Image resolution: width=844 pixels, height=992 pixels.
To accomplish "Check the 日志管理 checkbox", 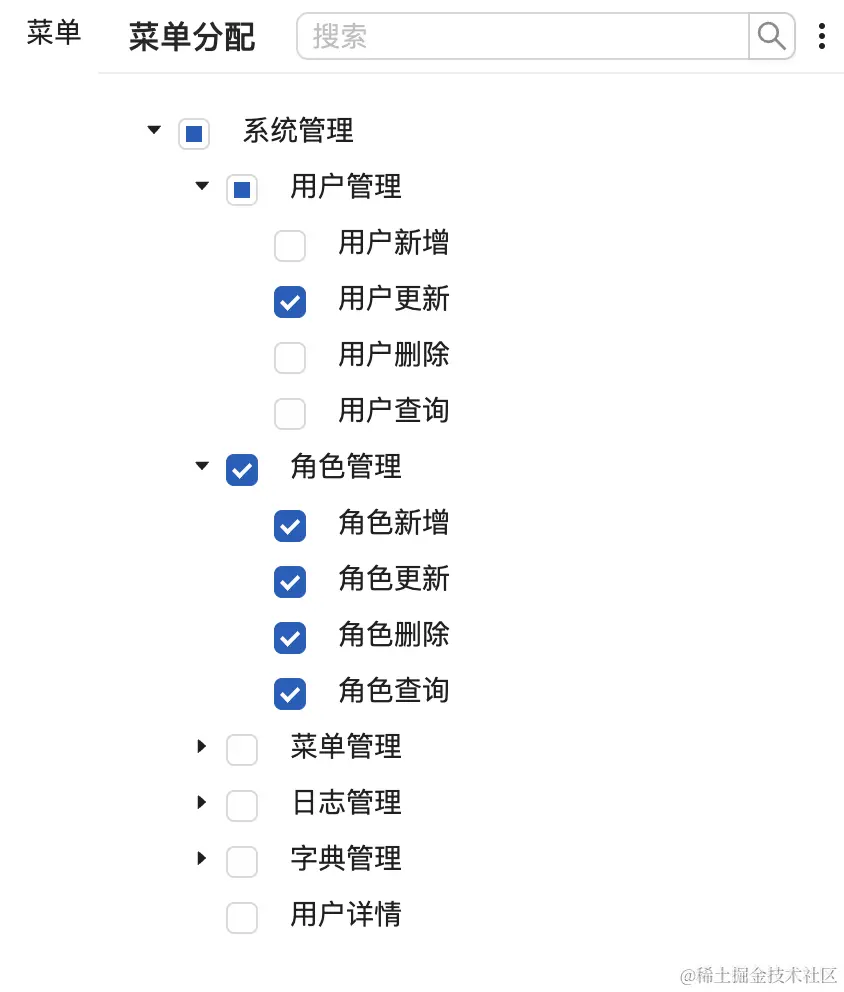I will click(x=242, y=806).
